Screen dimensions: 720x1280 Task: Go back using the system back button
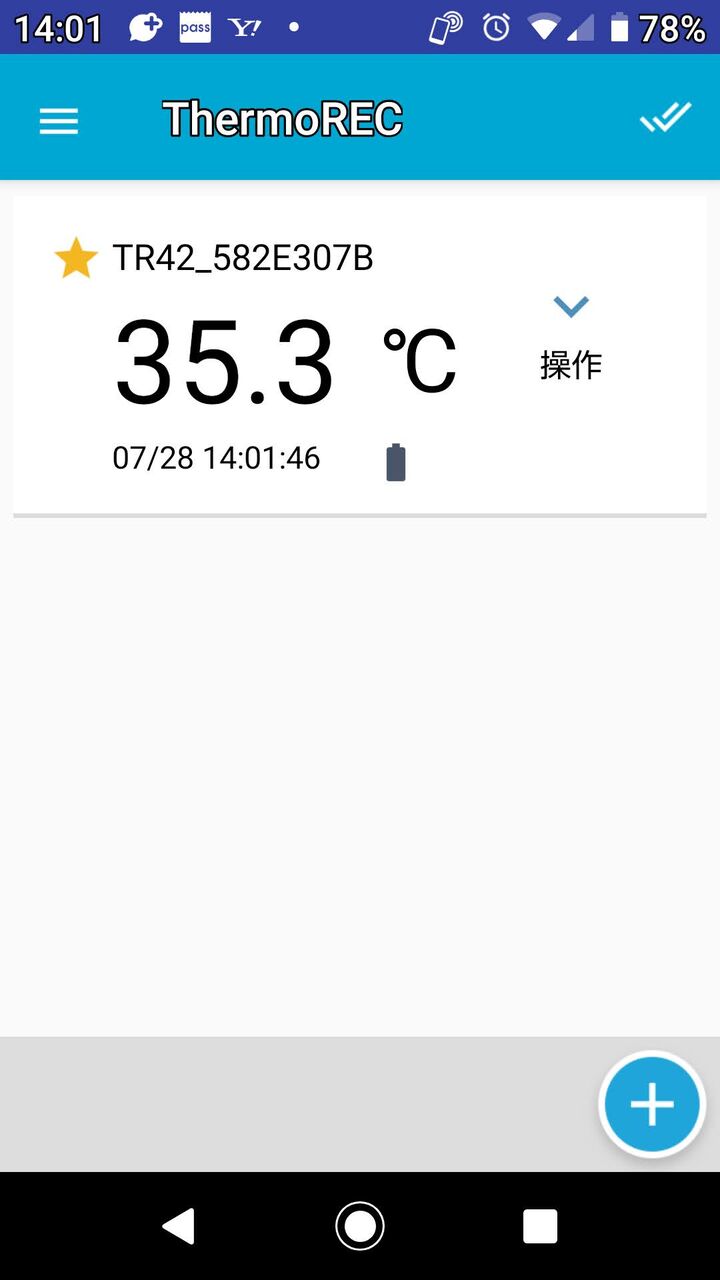(179, 1226)
